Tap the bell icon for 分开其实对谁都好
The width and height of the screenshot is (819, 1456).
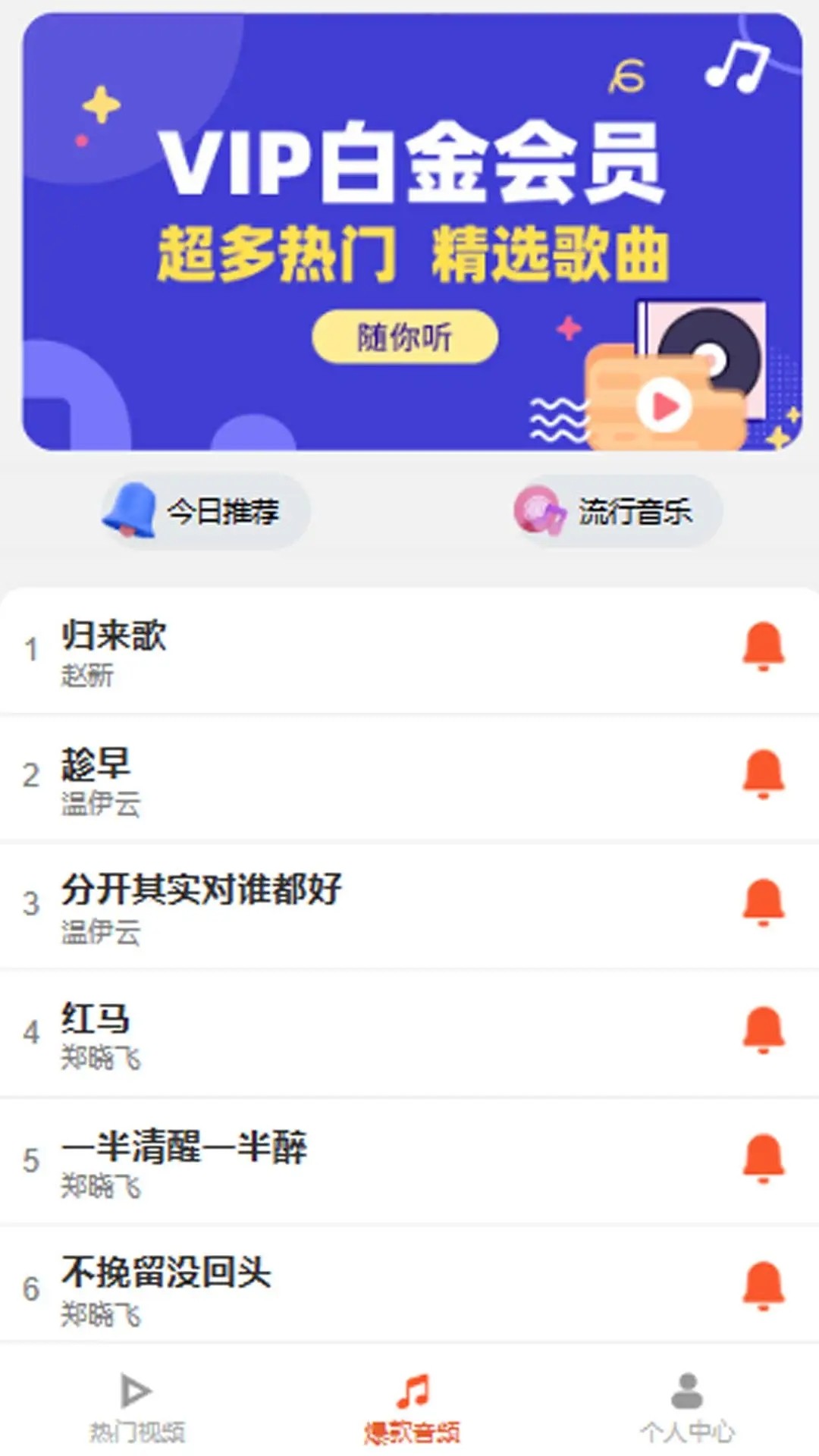[763, 902]
